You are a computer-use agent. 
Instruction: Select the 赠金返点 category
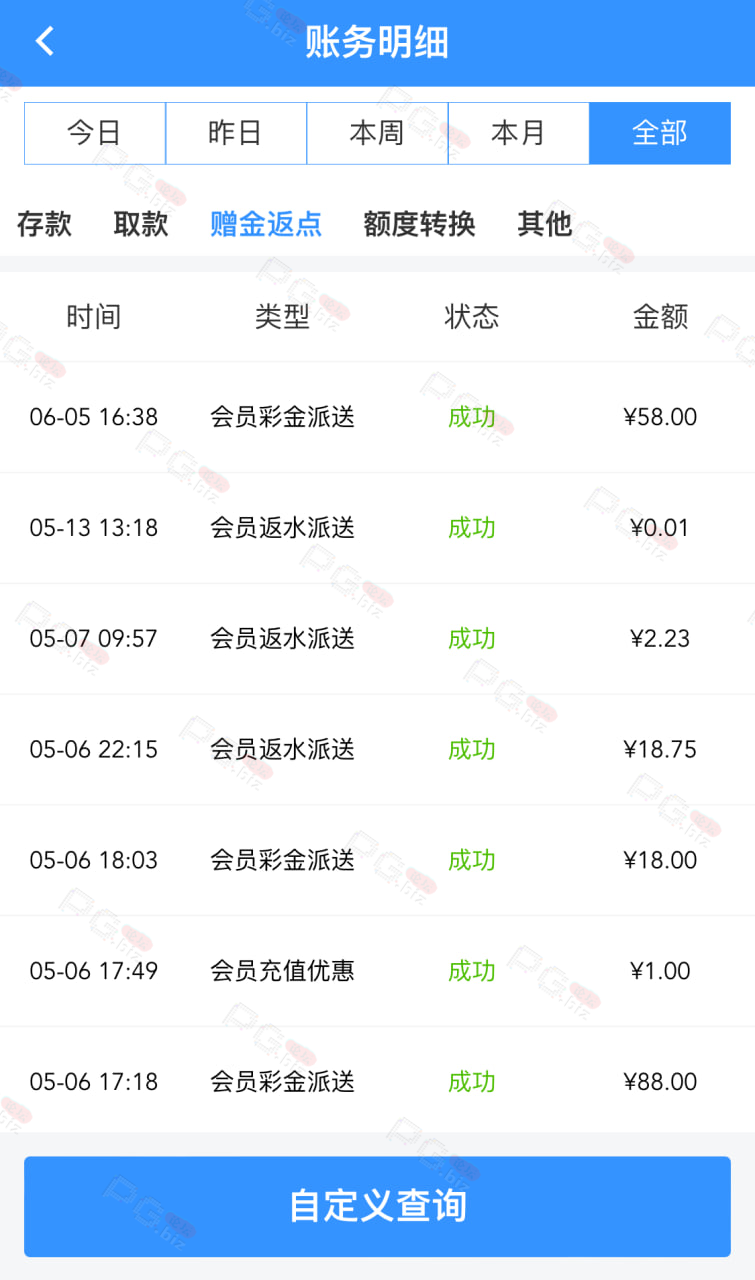[266, 223]
